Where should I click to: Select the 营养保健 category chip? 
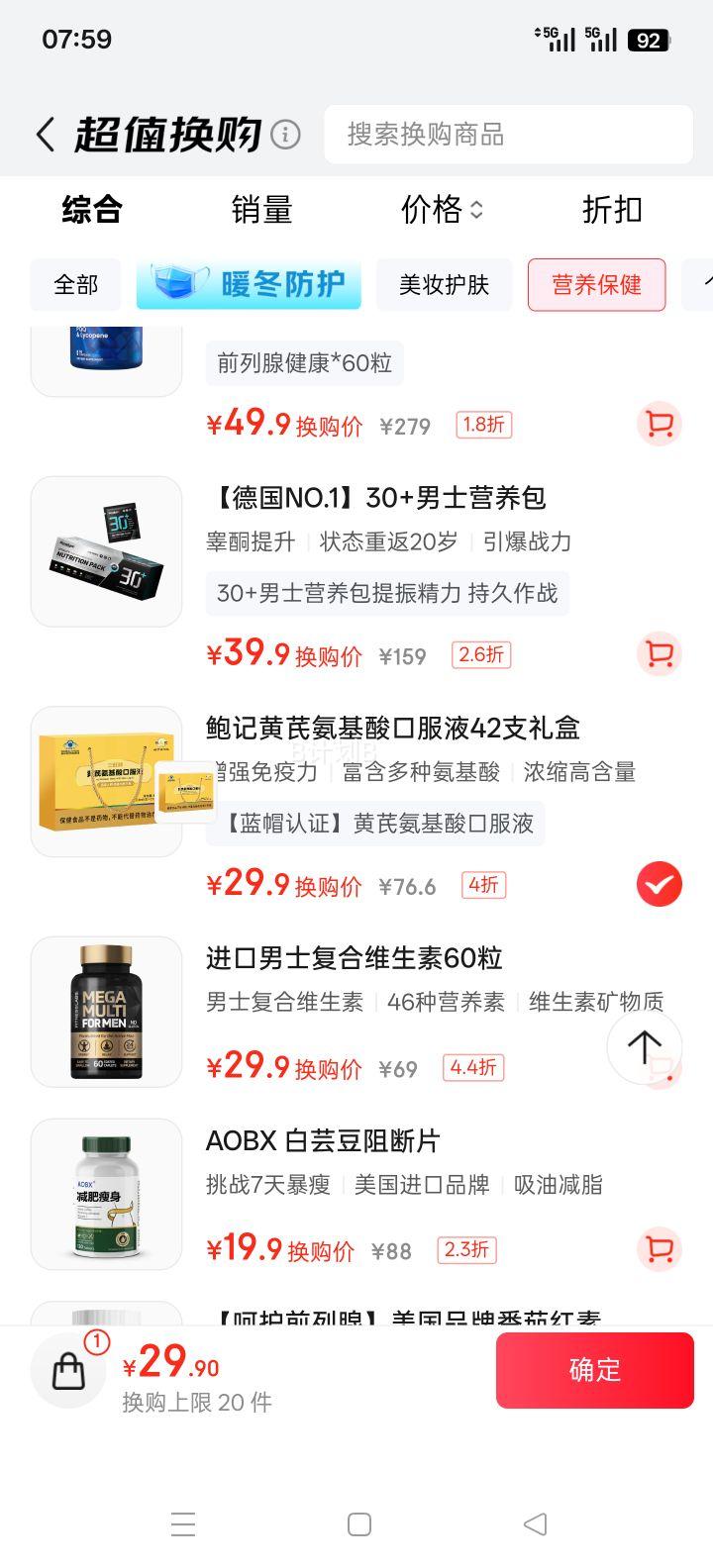[596, 285]
